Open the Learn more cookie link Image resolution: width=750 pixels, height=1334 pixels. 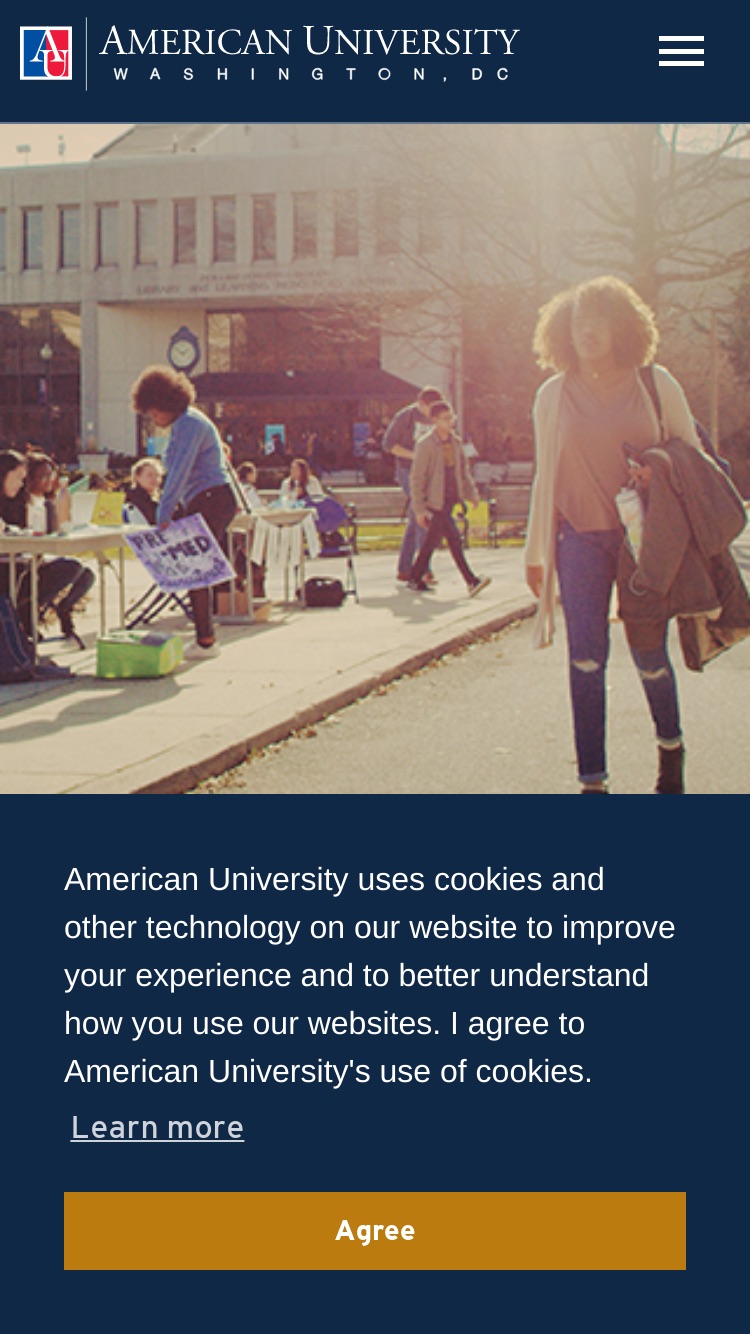(157, 1127)
